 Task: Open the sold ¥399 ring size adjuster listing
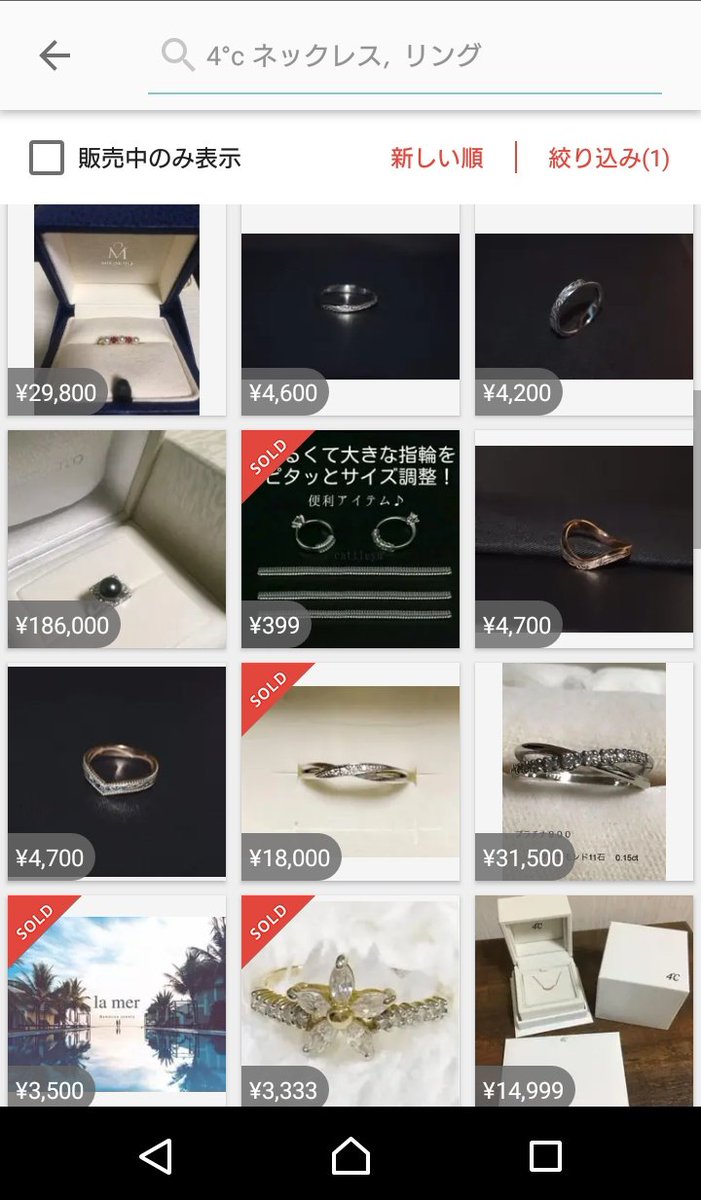pos(350,539)
